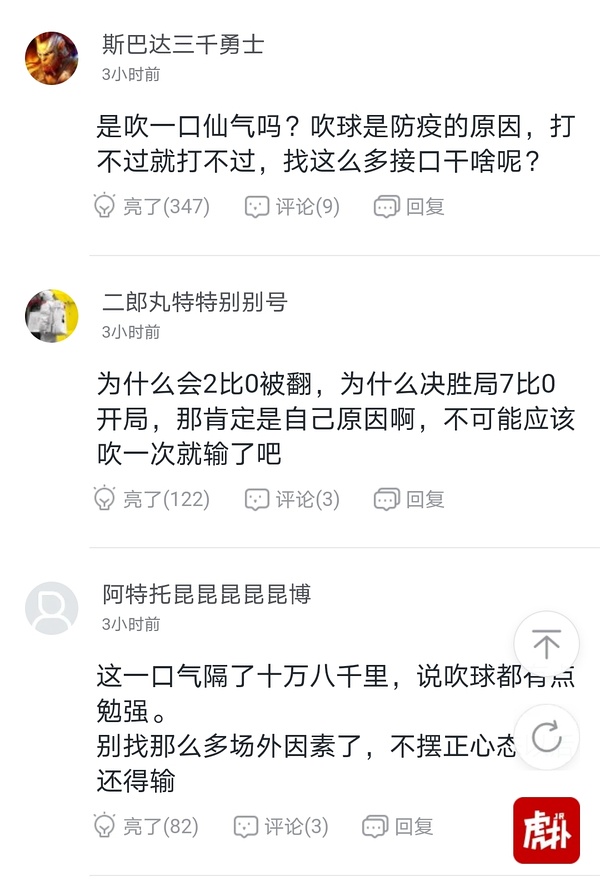600x881 pixels.
Task: Reply to 斯巴达三千勇士's comment
Action: coord(409,207)
